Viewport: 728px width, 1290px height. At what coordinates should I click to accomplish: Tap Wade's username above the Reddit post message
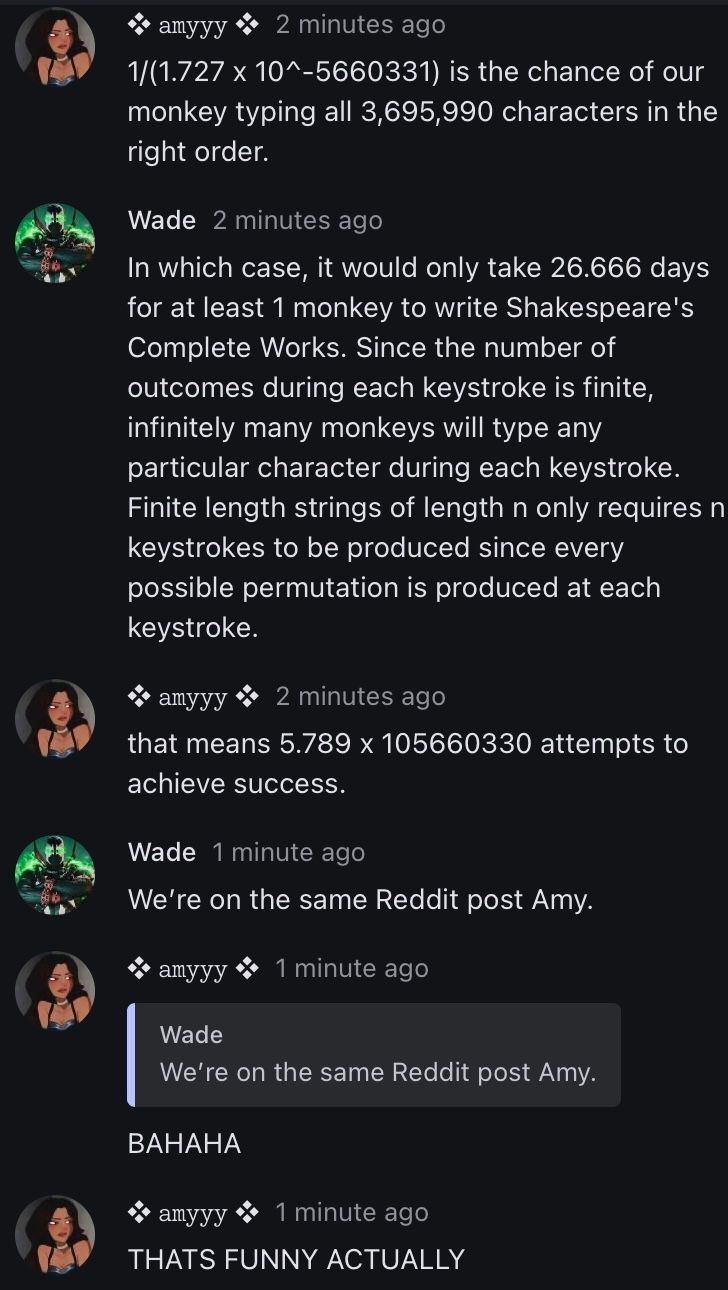click(161, 852)
